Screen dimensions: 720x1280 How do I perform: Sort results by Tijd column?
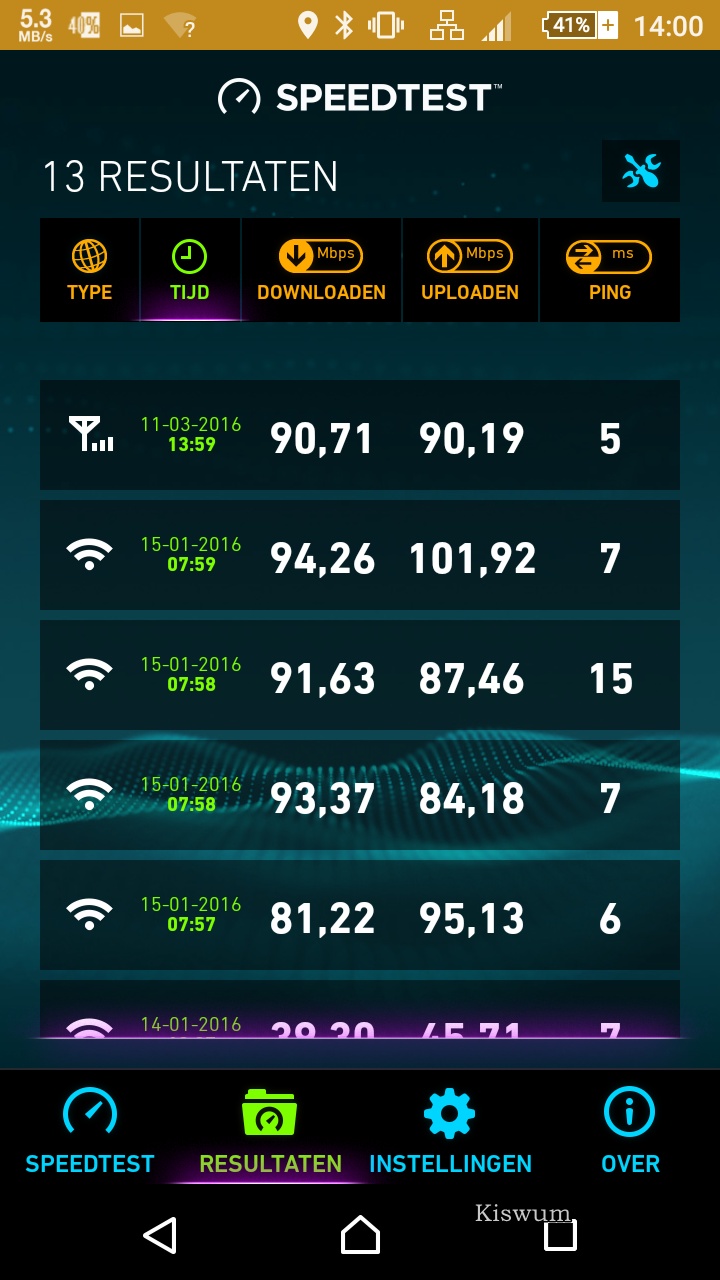[190, 270]
